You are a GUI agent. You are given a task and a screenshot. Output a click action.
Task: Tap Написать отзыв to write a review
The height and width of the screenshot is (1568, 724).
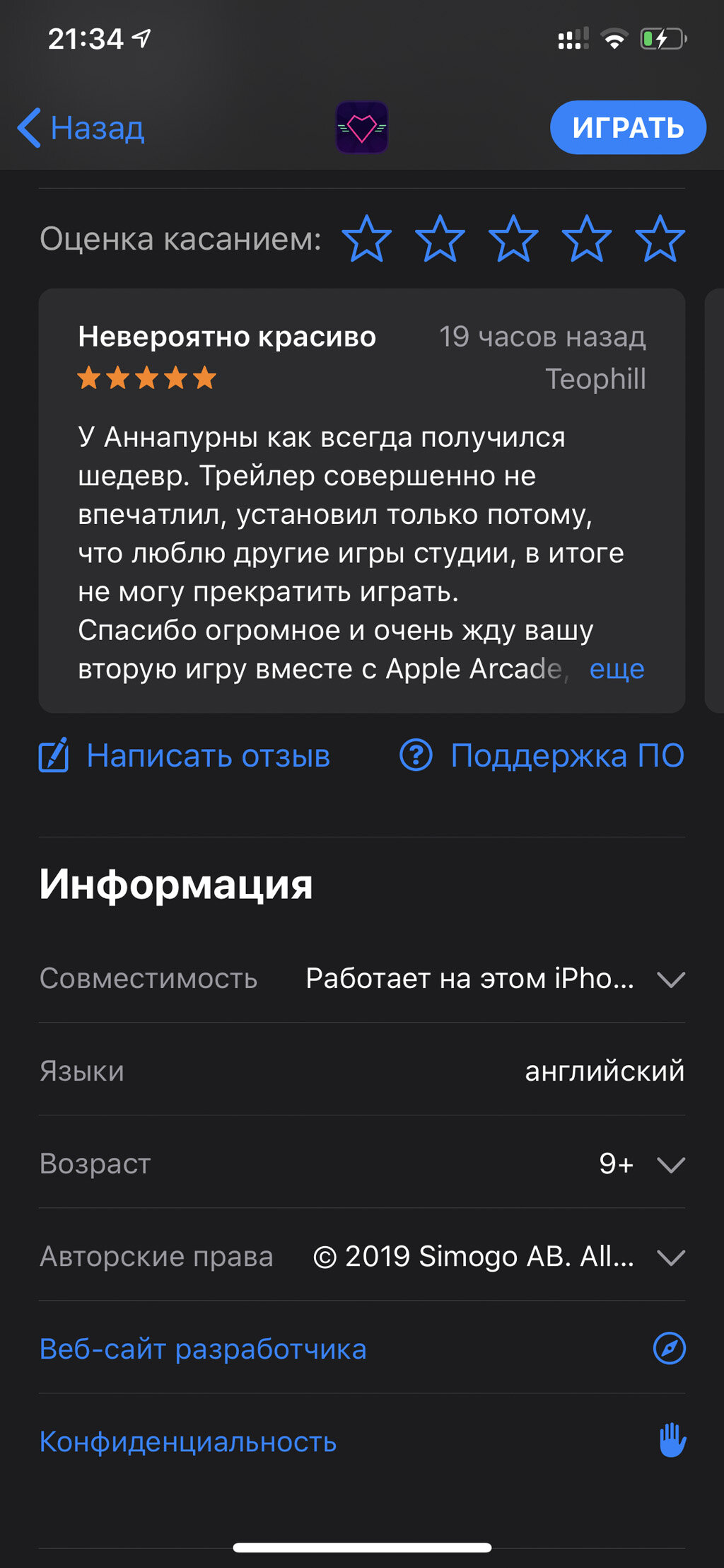(184, 755)
